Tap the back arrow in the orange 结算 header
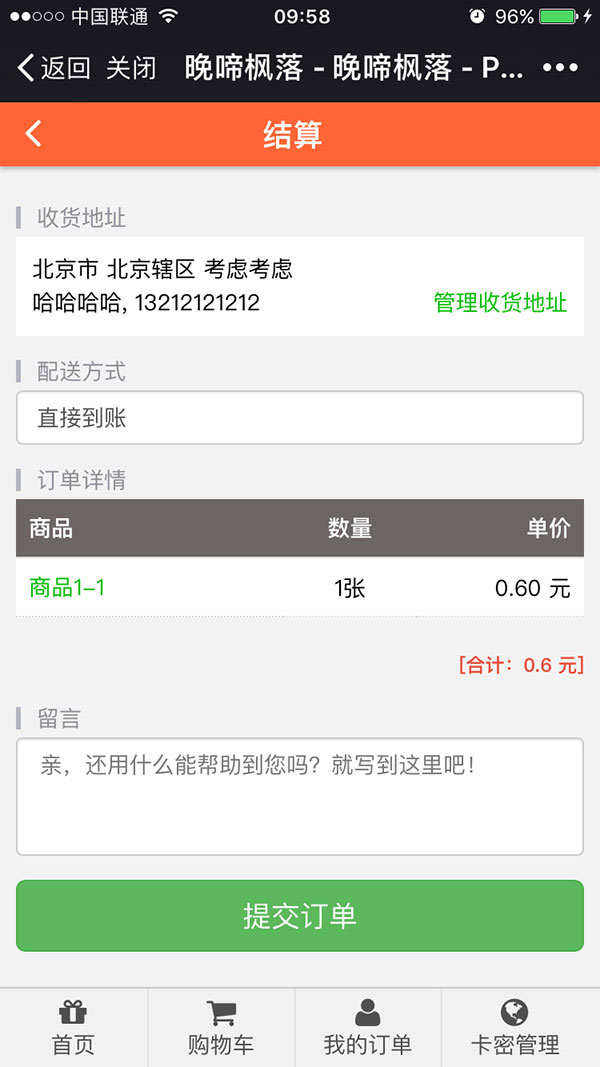Image resolution: width=600 pixels, height=1067 pixels. point(33,134)
